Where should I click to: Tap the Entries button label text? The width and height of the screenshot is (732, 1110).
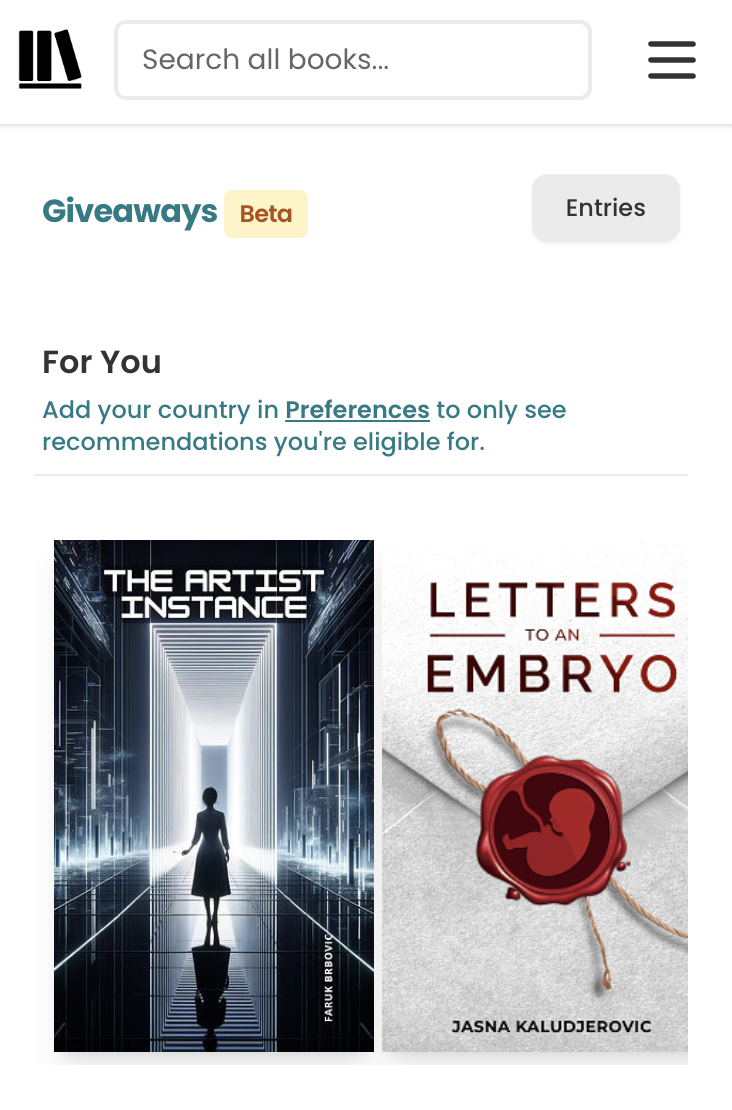(605, 207)
